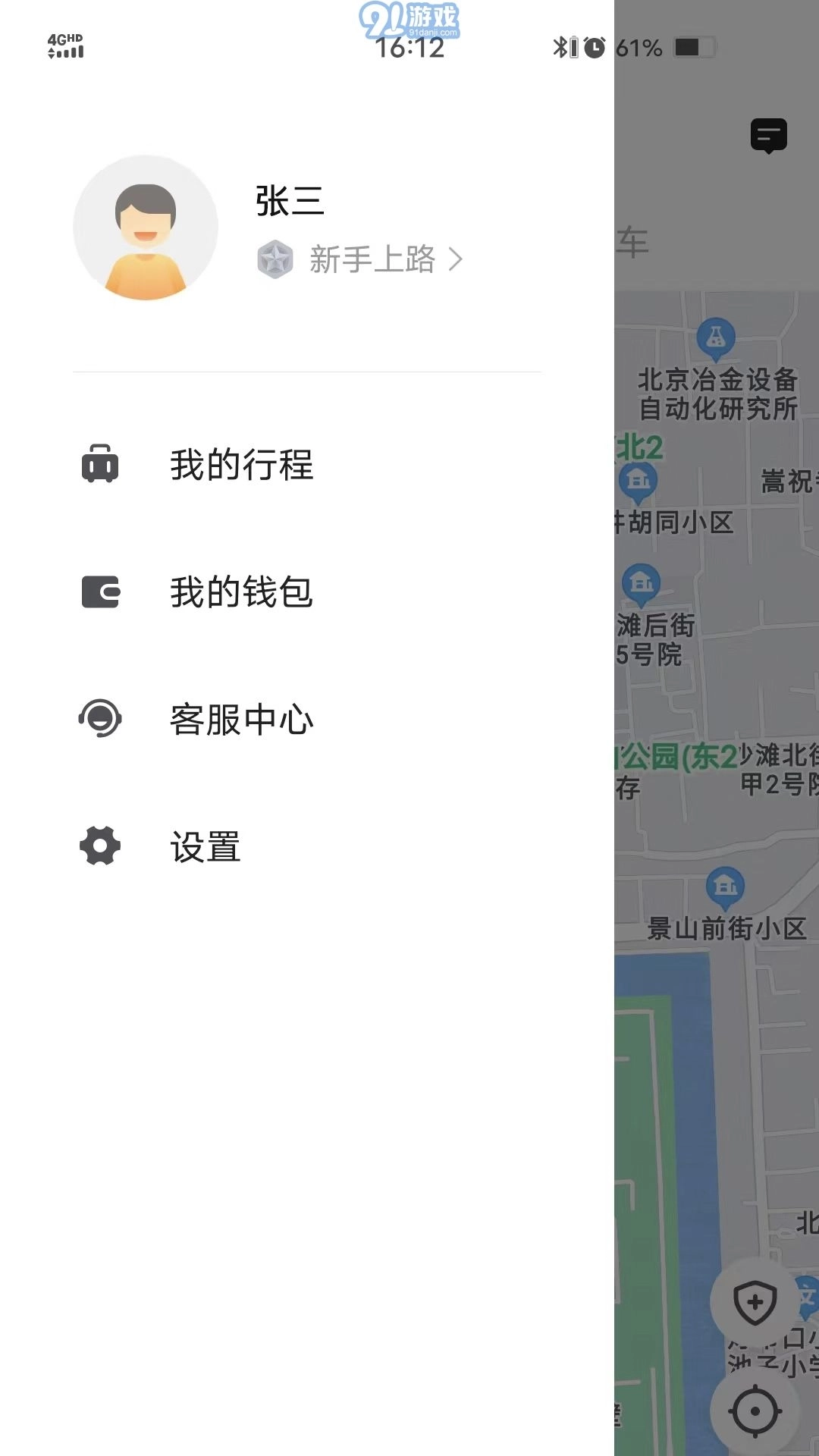Viewport: 819px width, 1456px height.
Task: Open 设置 settings
Action: pyautogui.click(x=205, y=846)
